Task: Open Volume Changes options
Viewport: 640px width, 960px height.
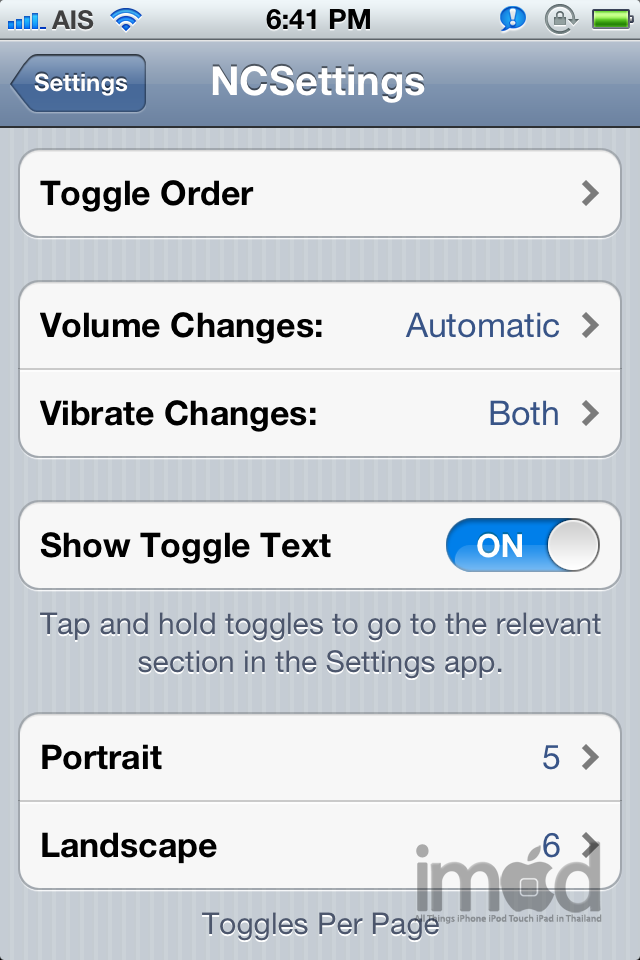Action: 320,326
